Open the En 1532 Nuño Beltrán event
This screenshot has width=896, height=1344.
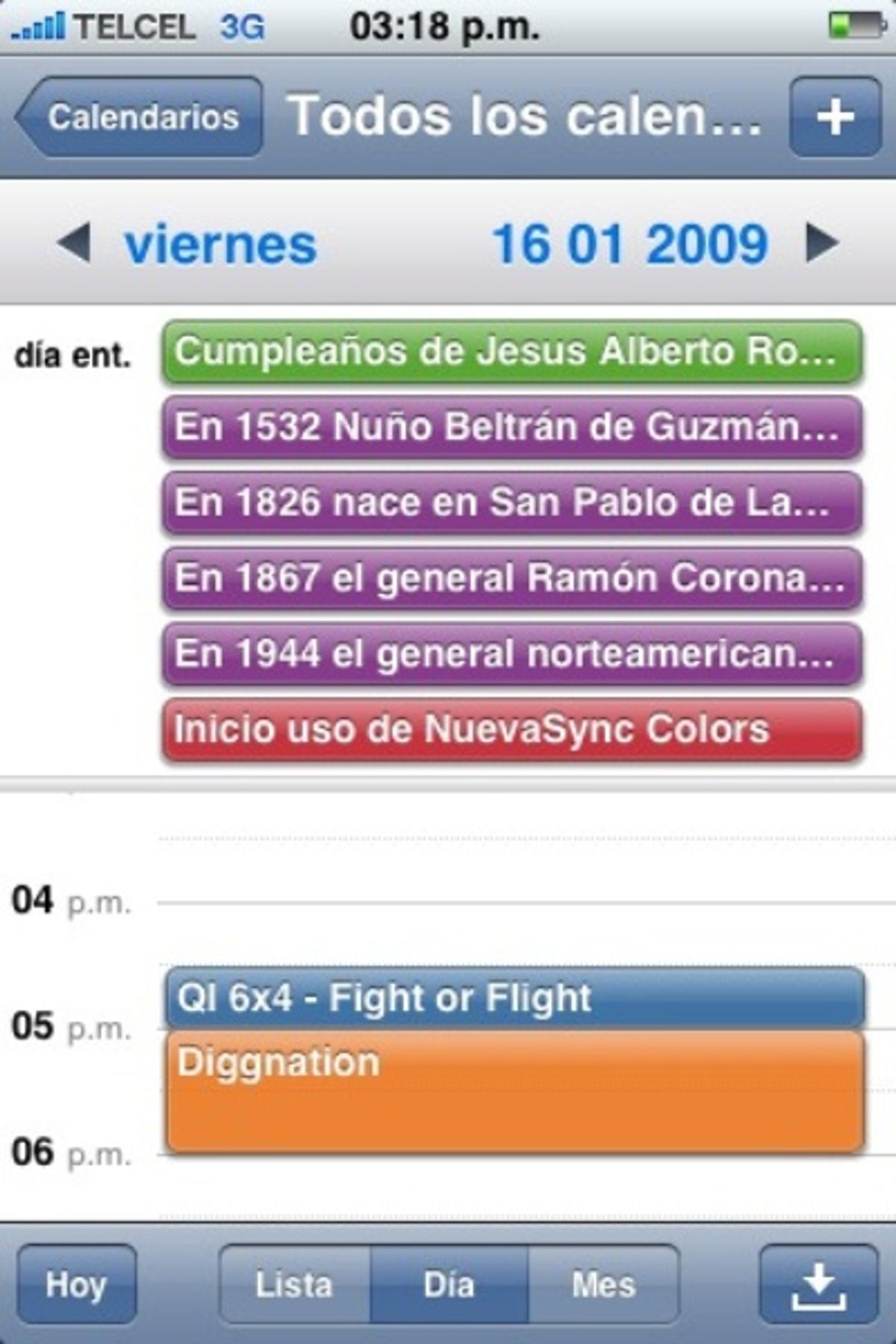(511, 427)
